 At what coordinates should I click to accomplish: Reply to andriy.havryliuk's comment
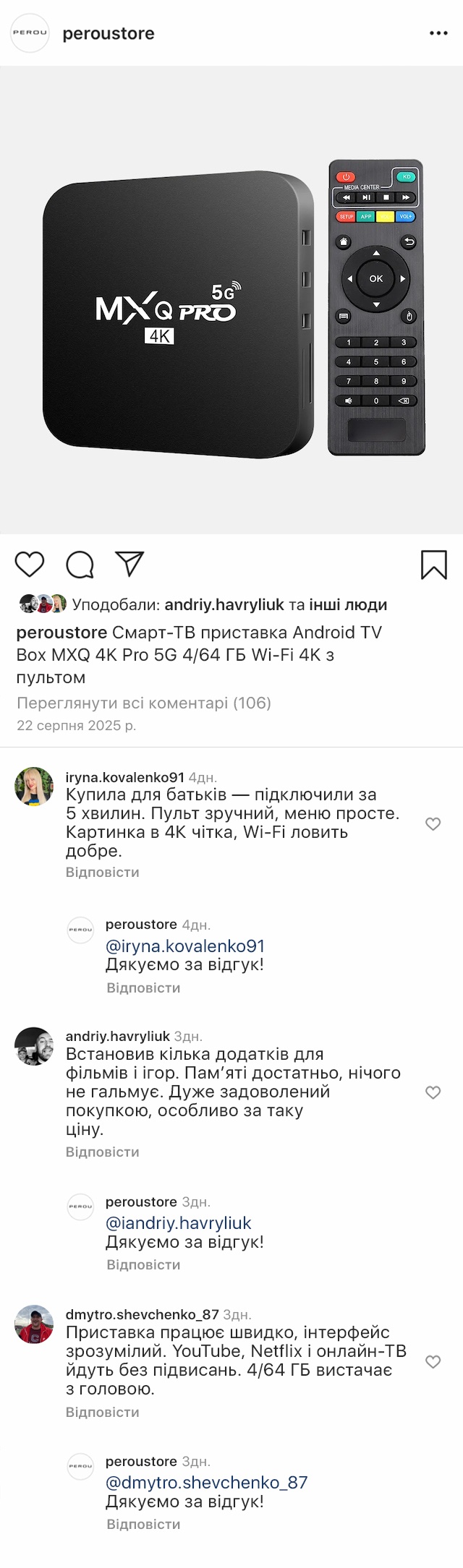pos(102,1152)
